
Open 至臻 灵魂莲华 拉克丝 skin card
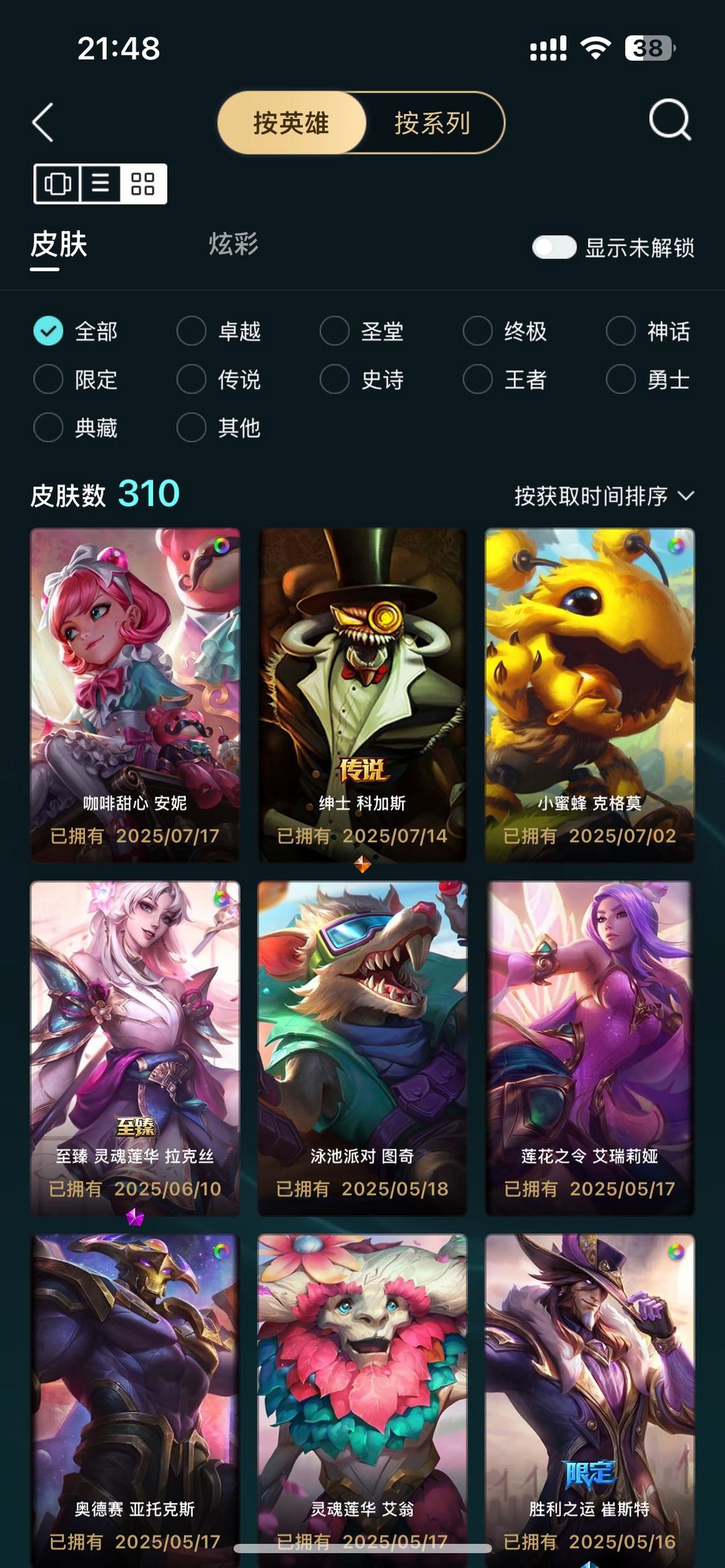(135, 1048)
